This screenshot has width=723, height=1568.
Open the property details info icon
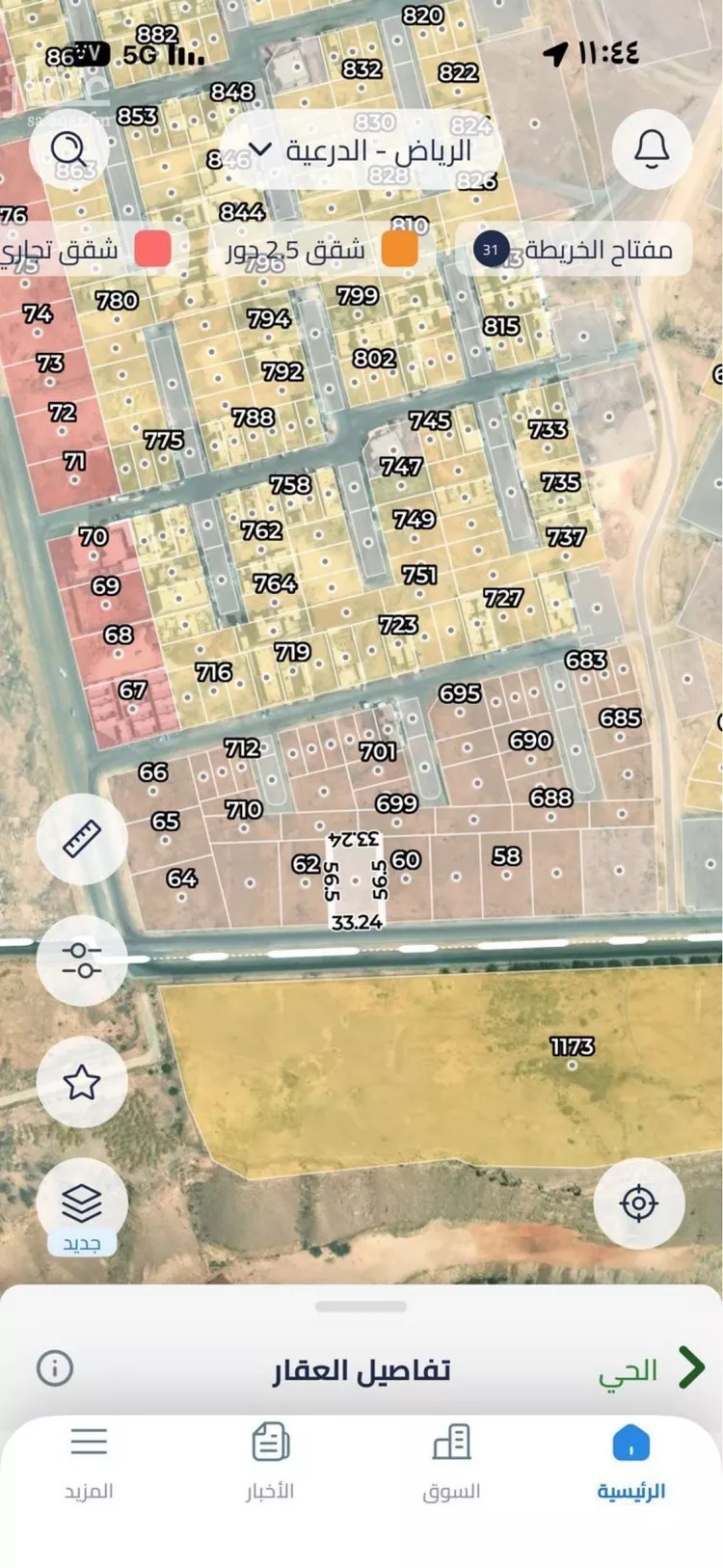pos(55,1367)
